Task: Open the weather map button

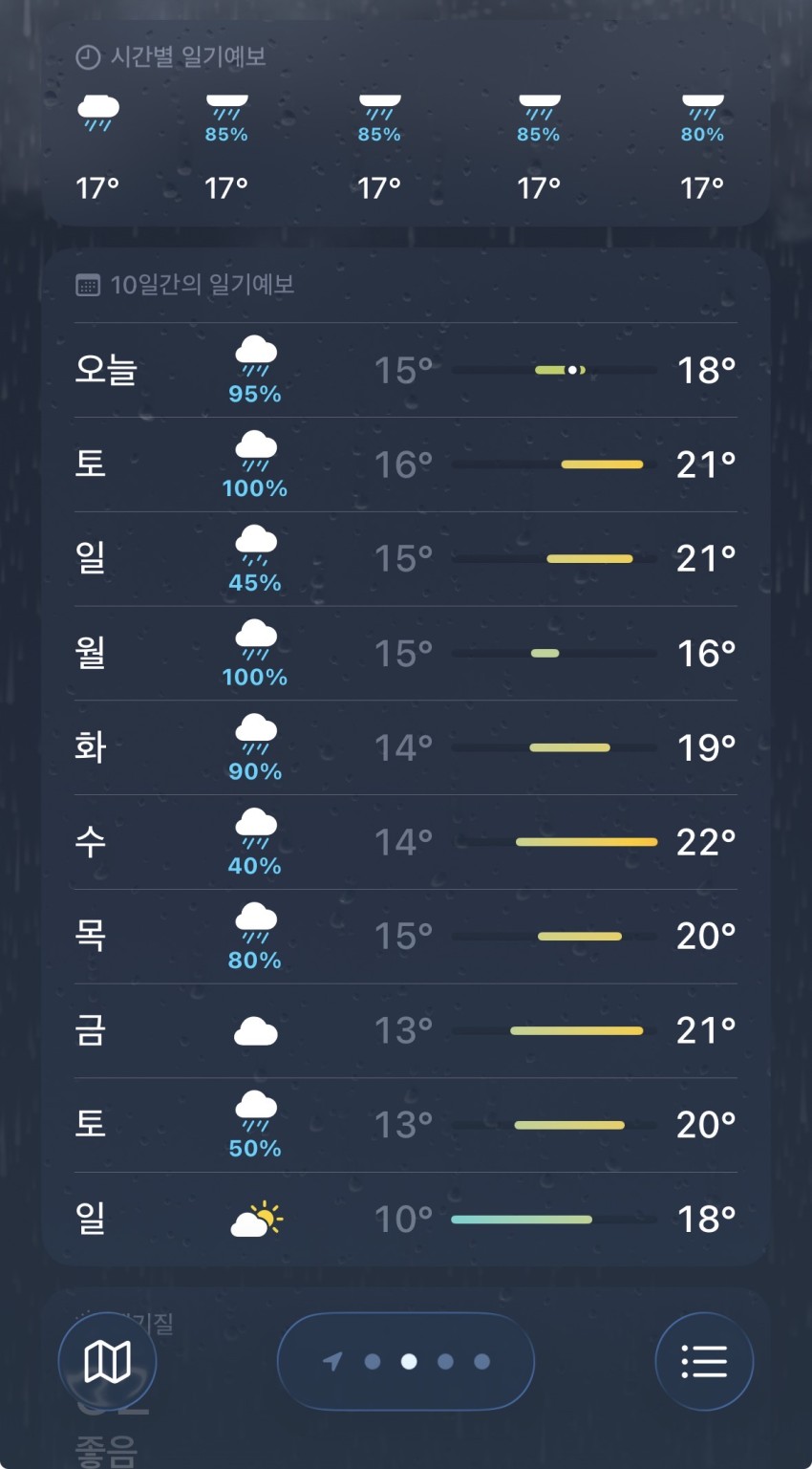Action: [x=107, y=1361]
